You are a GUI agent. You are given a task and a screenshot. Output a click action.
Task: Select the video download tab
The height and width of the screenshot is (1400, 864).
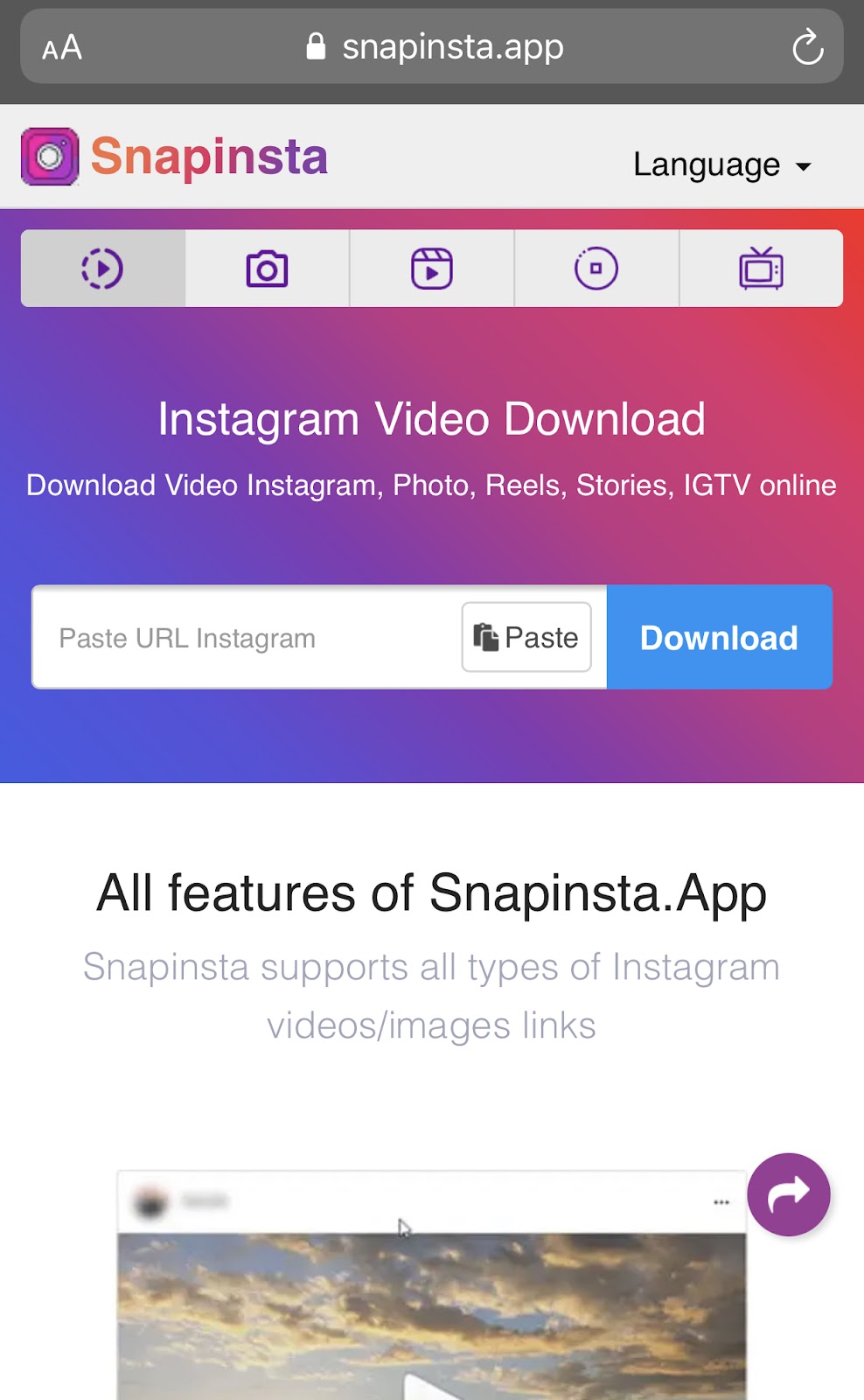click(102, 269)
